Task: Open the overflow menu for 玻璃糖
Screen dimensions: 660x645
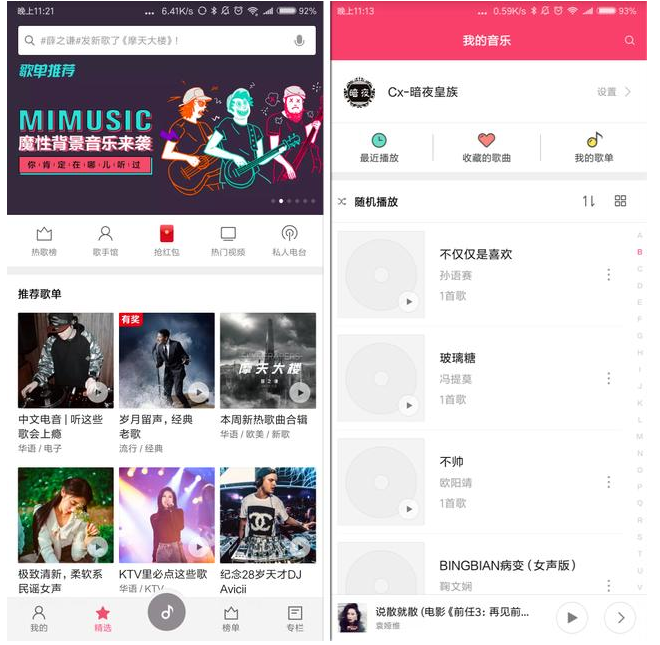Action: pyautogui.click(x=608, y=378)
